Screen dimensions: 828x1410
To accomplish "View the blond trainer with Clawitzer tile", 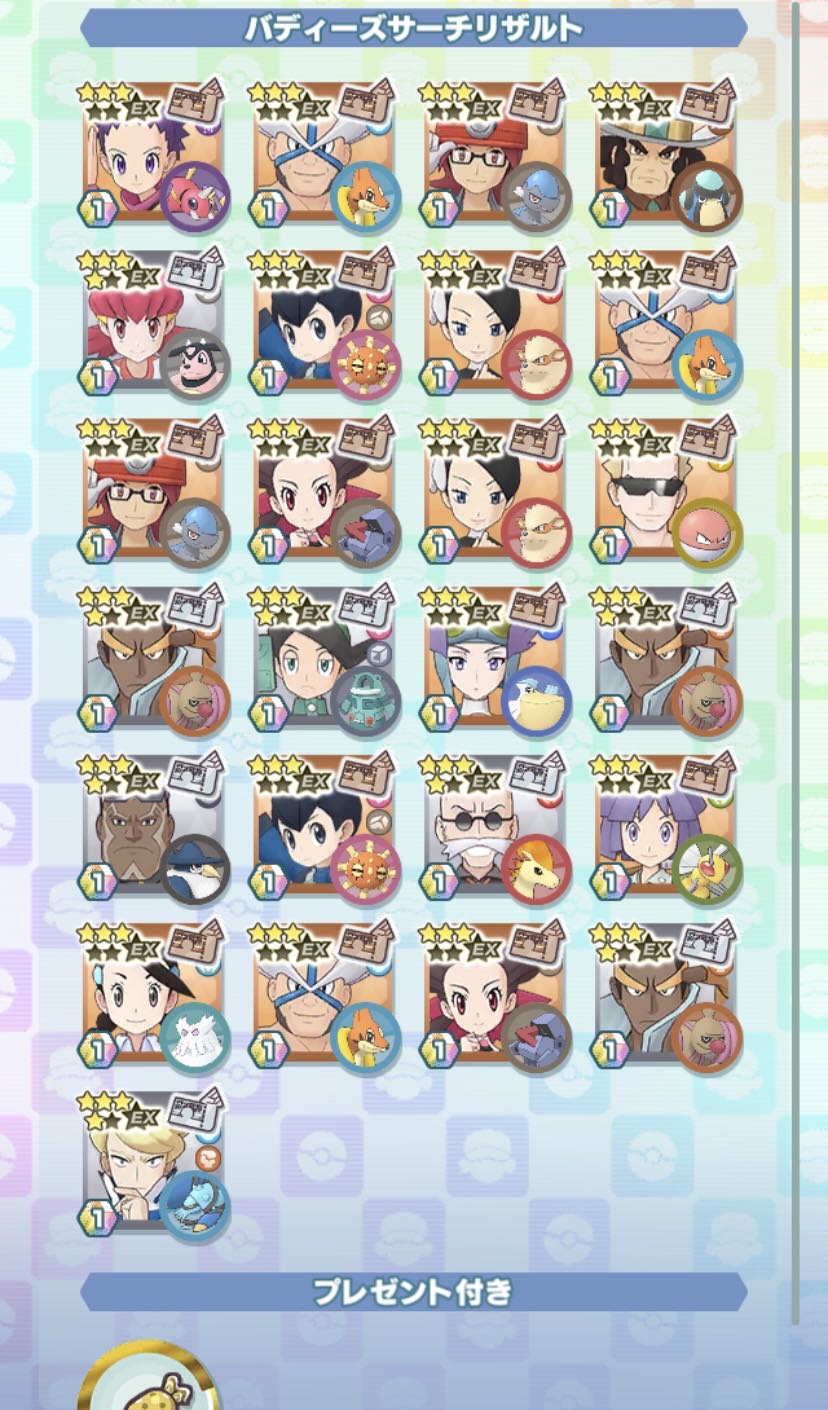I will 153,1164.
